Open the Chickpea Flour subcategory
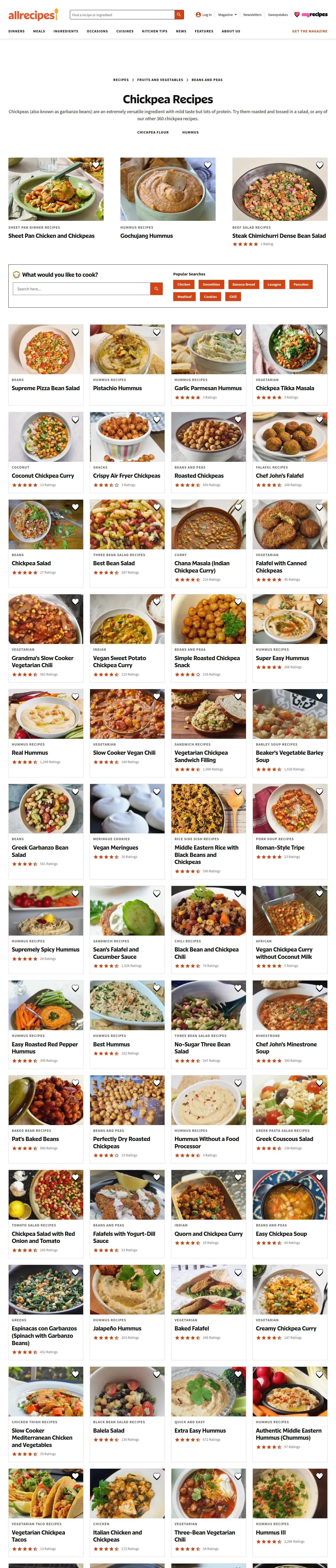Image resolution: width=336 pixels, height=1568 pixels. pyautogui.click(x=153, y=132)
